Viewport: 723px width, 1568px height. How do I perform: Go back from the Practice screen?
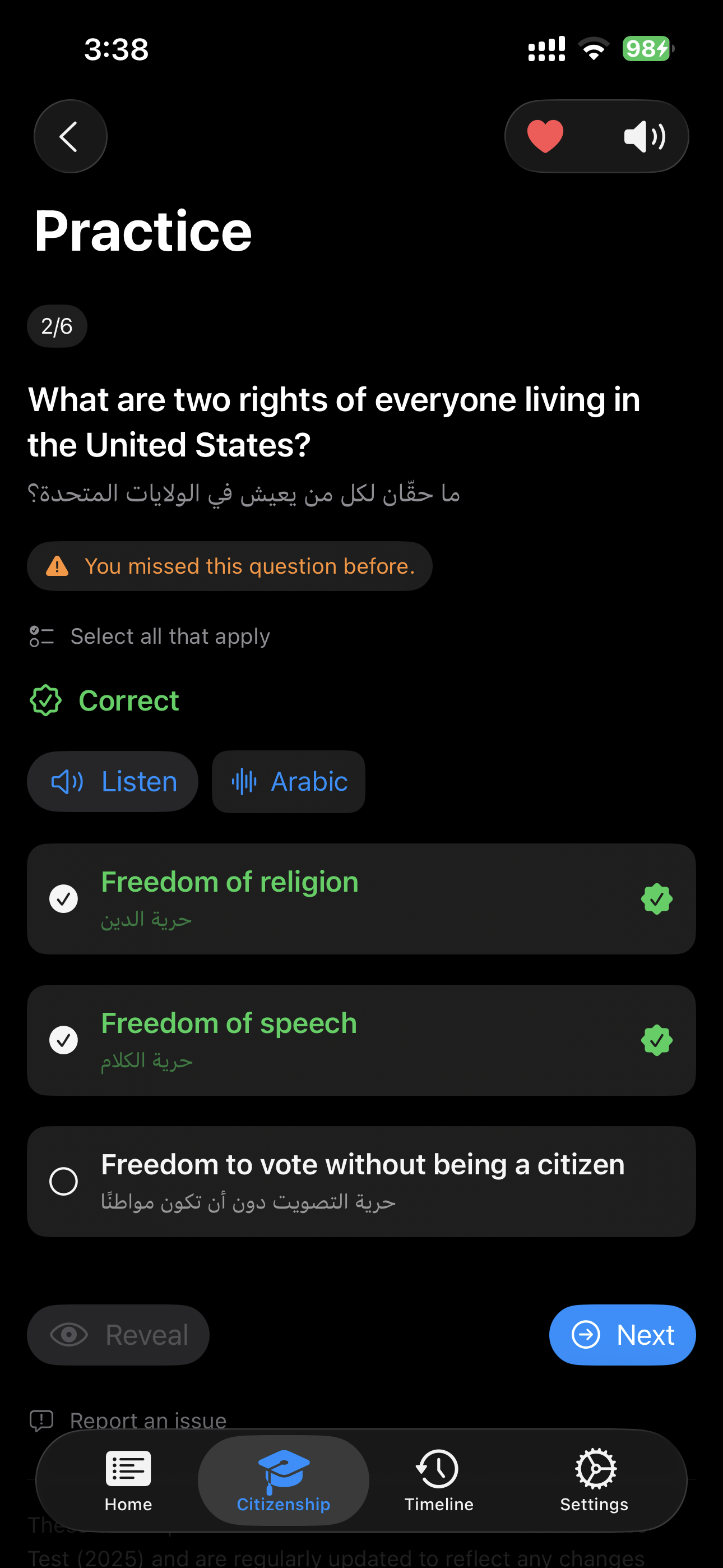coord(70,136)
